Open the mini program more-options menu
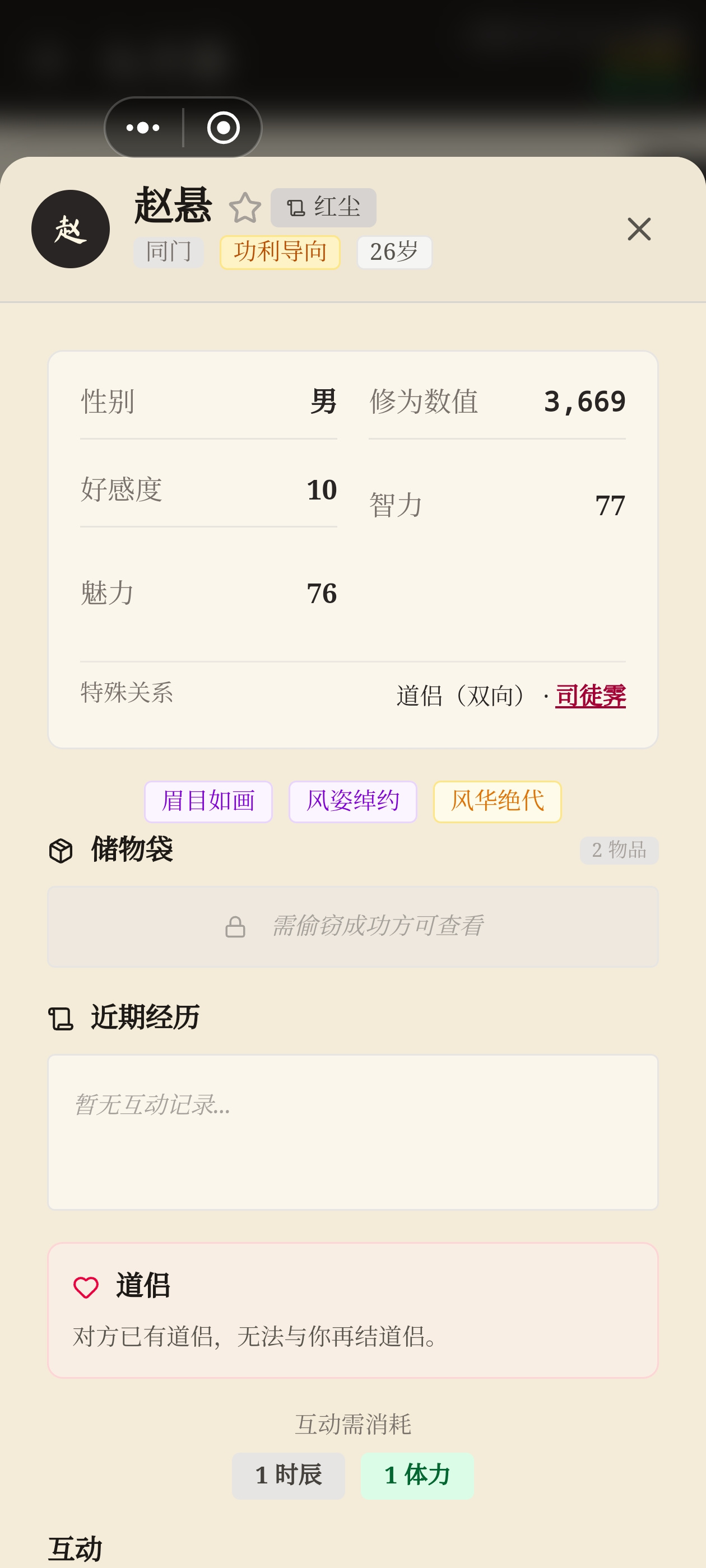 (x=143, y=128)
